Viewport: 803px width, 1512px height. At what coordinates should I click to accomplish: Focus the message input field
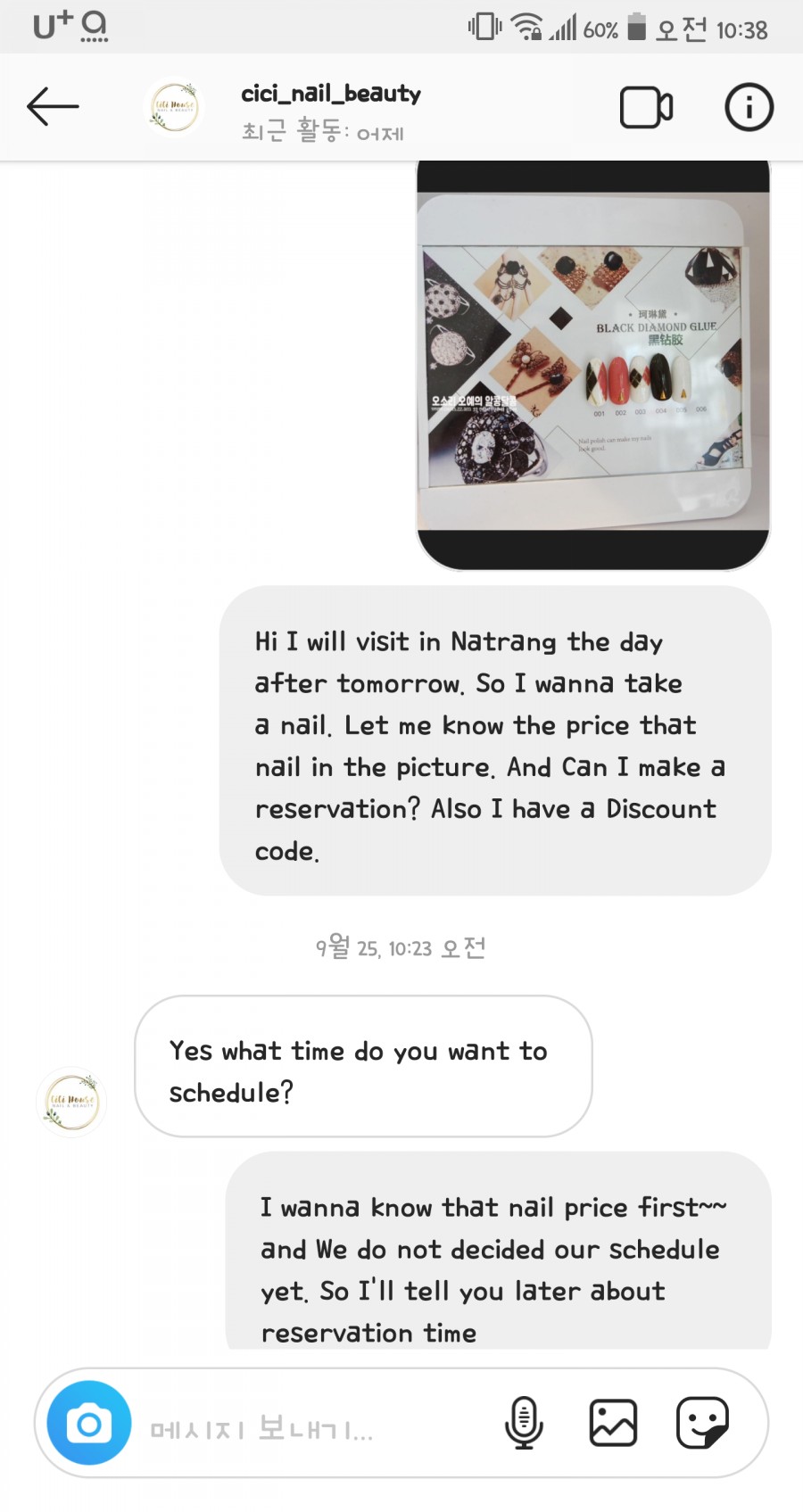click(312, 1427)
